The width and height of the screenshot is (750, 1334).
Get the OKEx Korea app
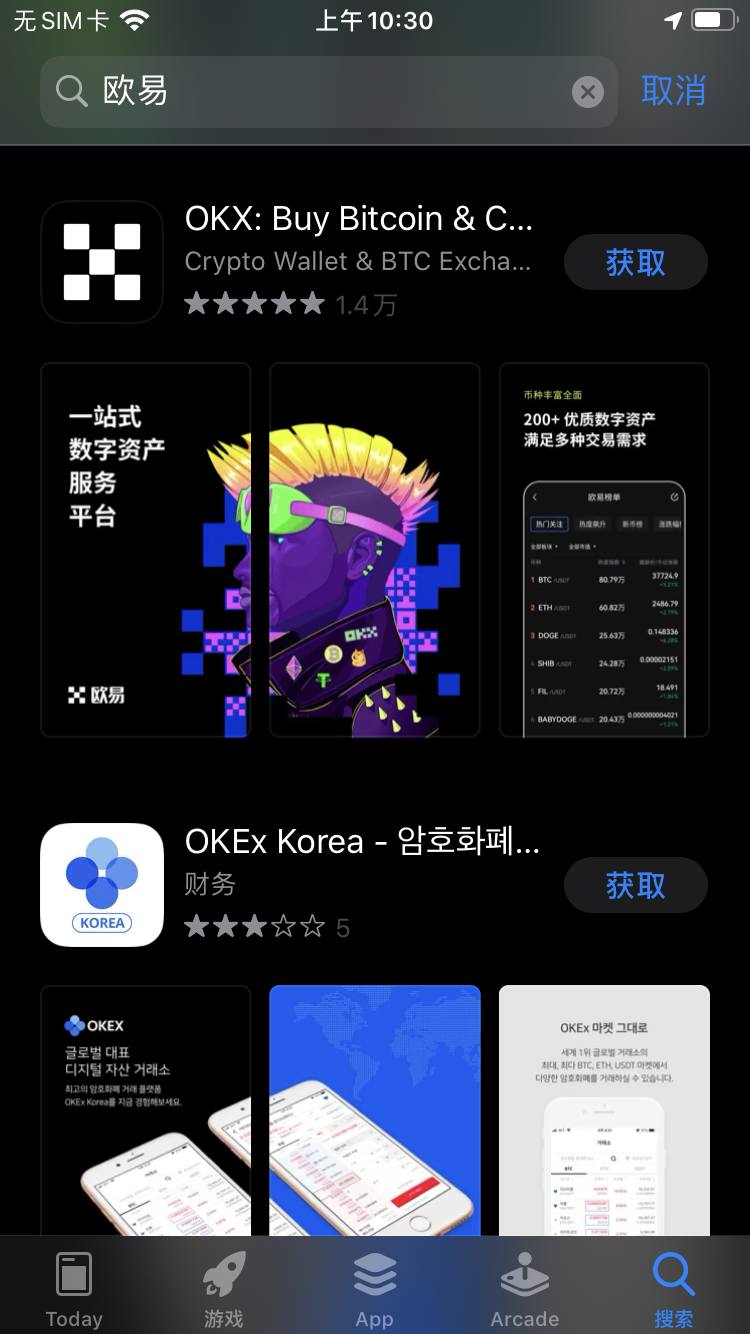635,885
